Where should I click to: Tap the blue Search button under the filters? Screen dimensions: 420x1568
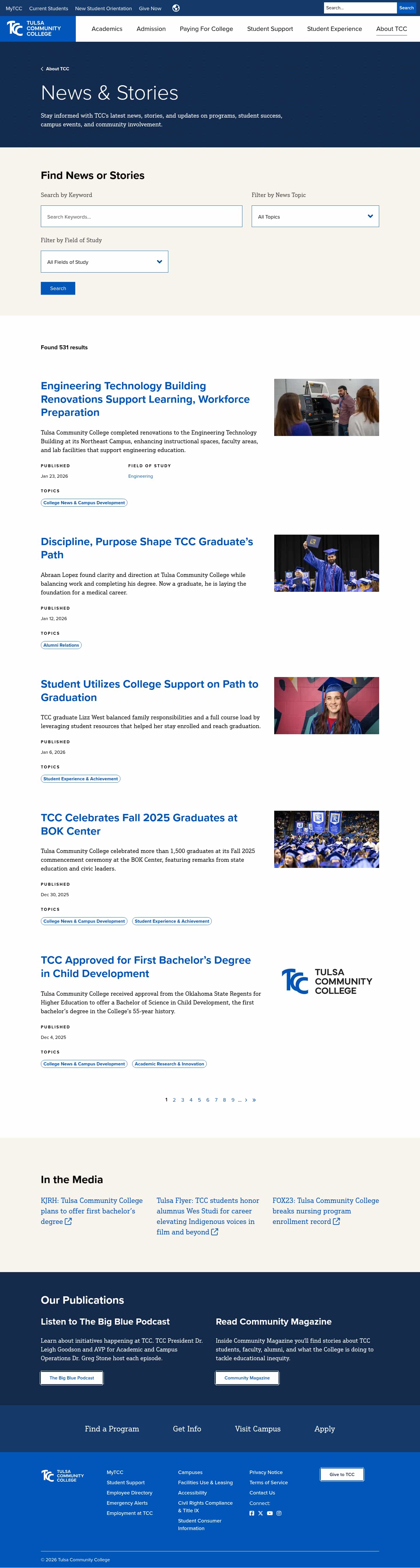click(x=58, y=289)
